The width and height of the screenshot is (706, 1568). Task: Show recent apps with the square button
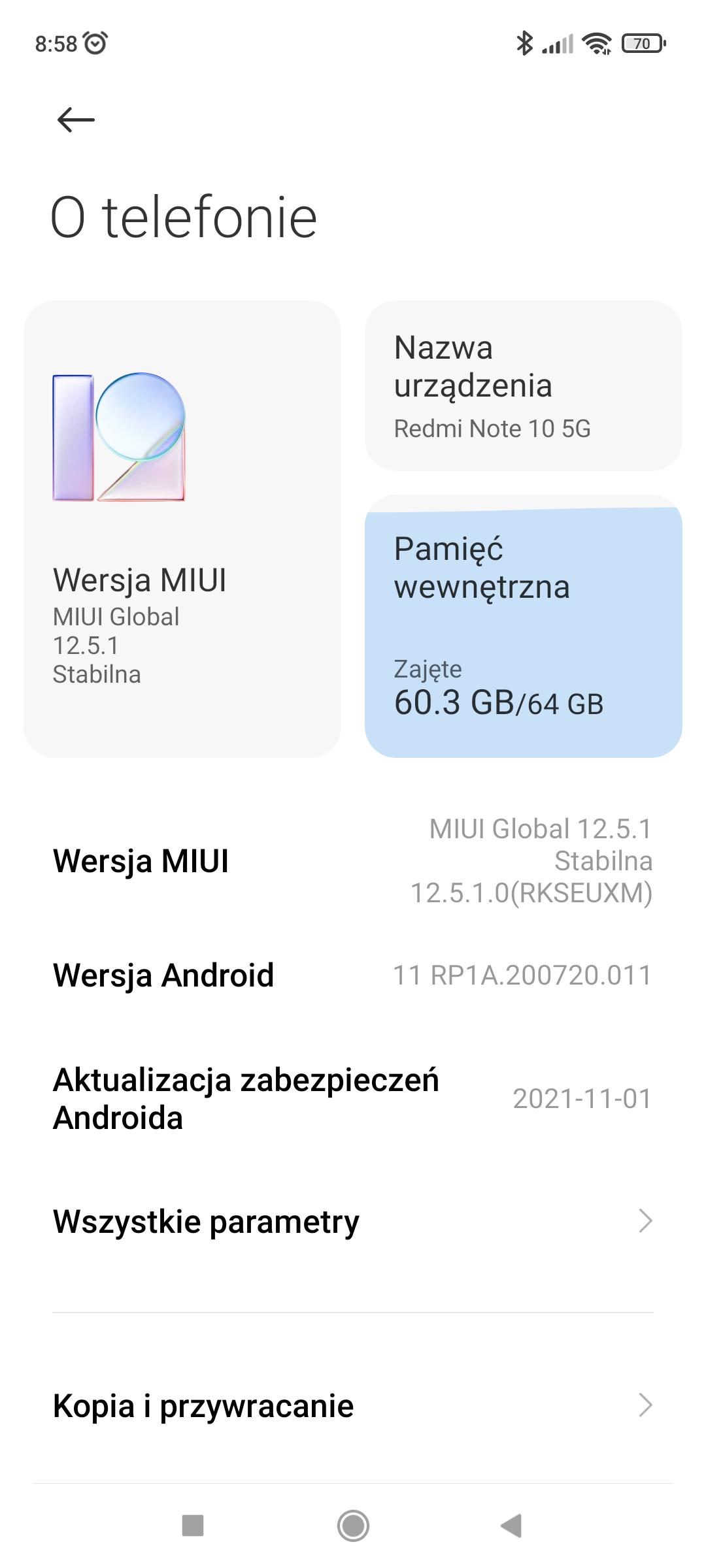pos(193,1526)
